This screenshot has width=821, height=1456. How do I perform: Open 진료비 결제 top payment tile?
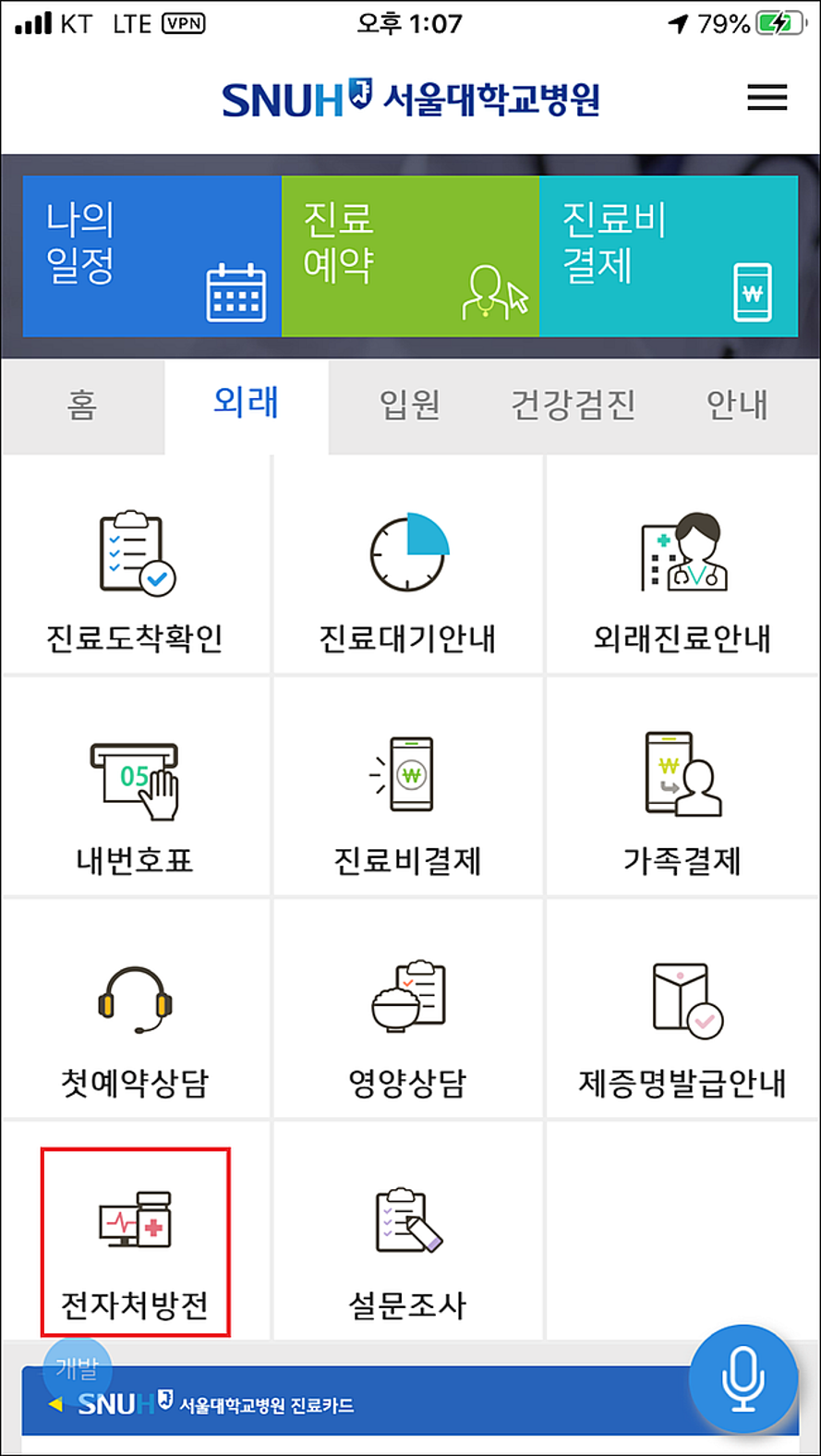point(668,256)
